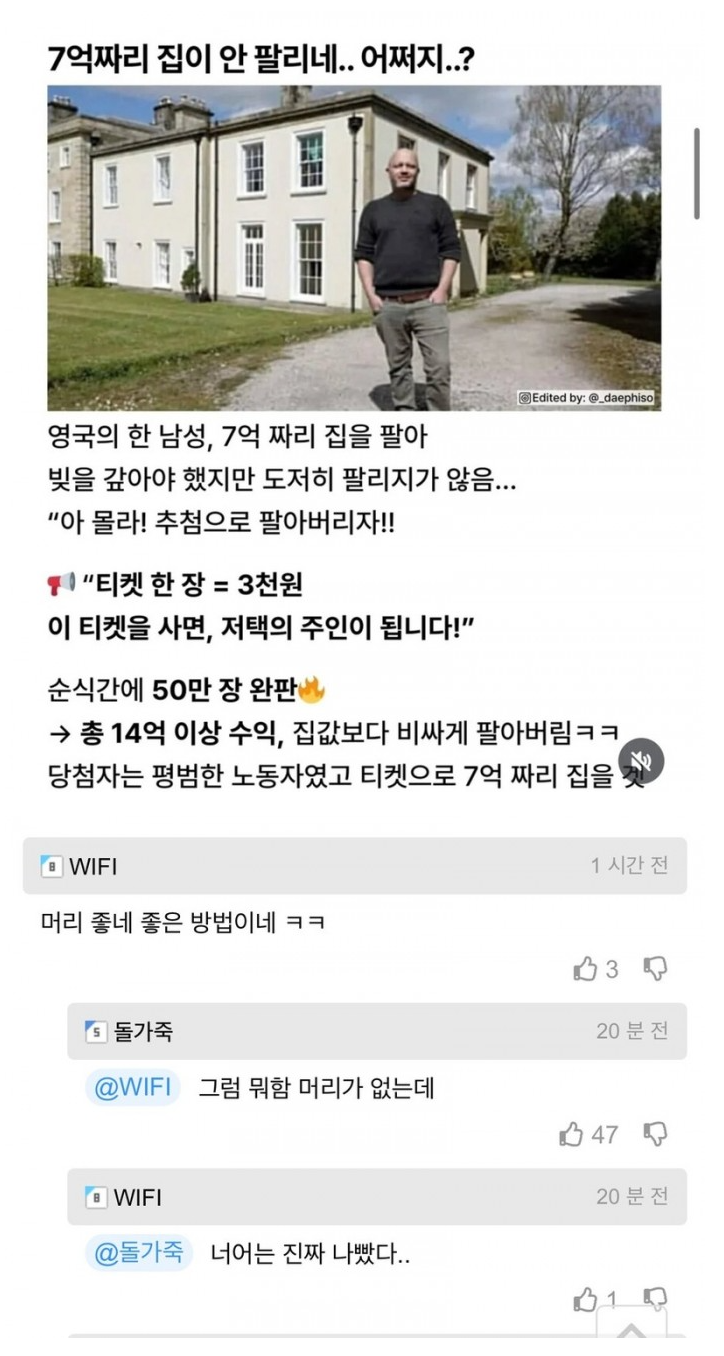Tap the @WIFI mention in 돌가죽's reply
The width and height of the screenshot is (724, 1356).
pos(133,1087)
